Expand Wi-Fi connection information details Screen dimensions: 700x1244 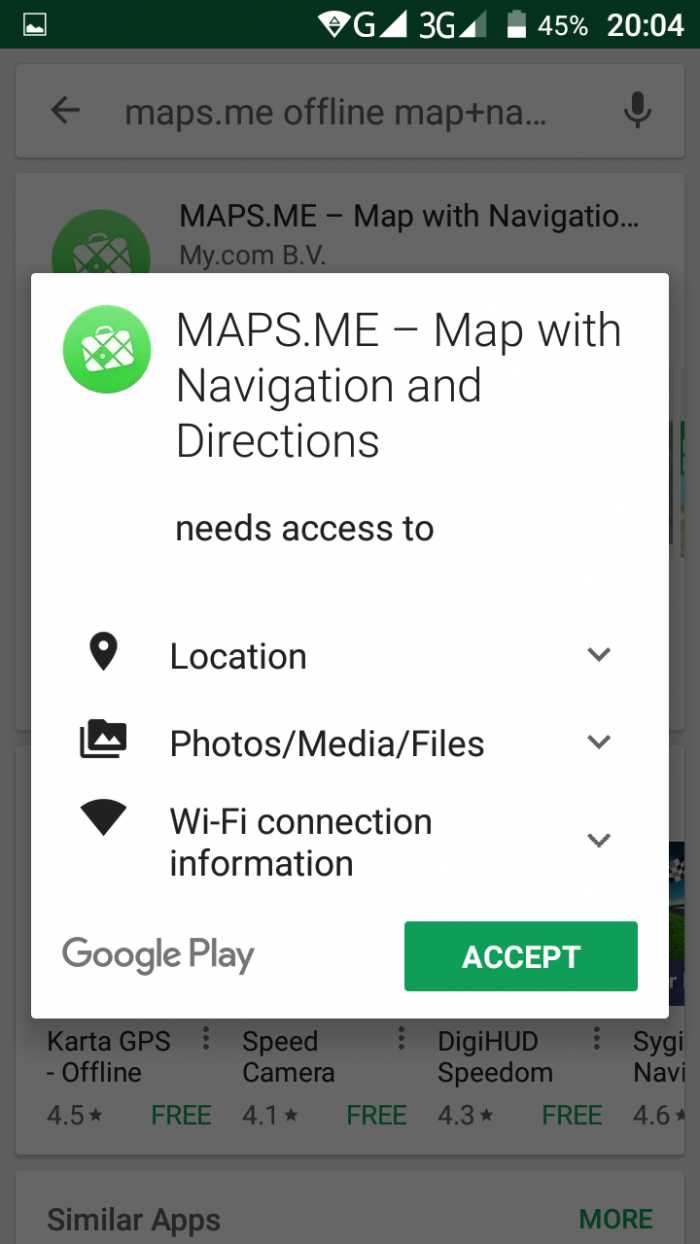coord(599,840)
